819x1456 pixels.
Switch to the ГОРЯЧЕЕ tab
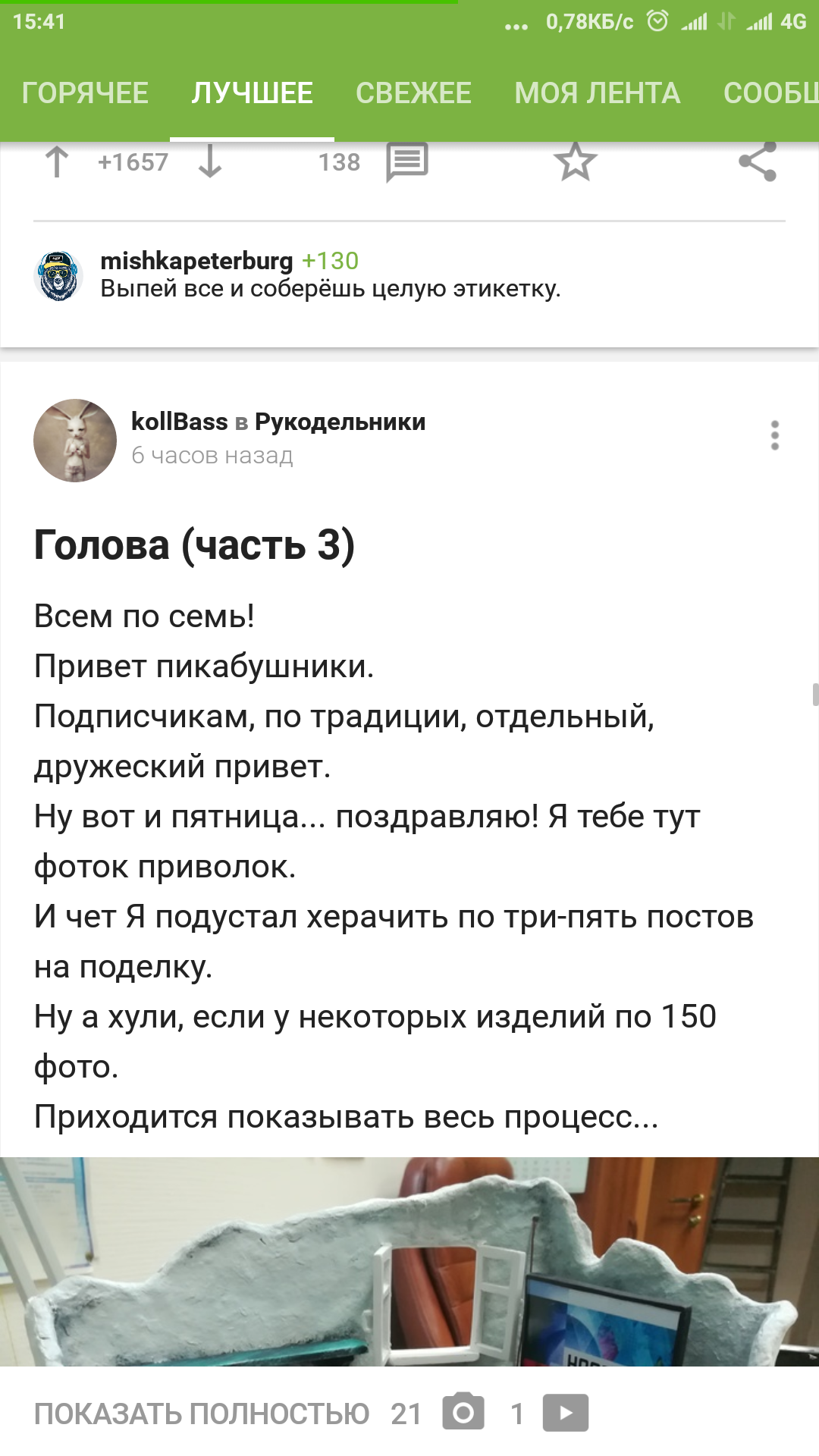point(85,93)
